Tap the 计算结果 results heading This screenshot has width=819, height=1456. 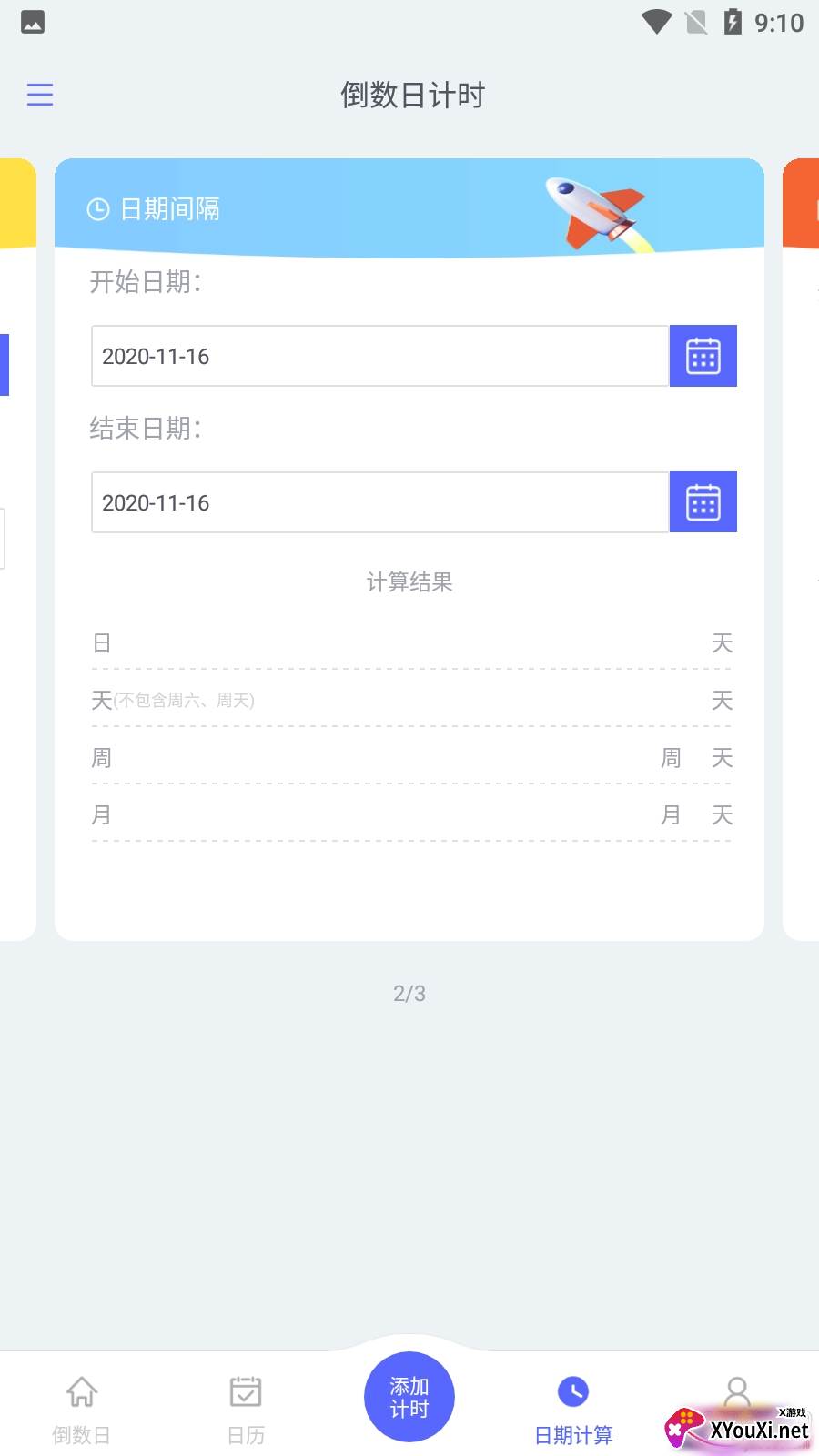tap(409, 582)
